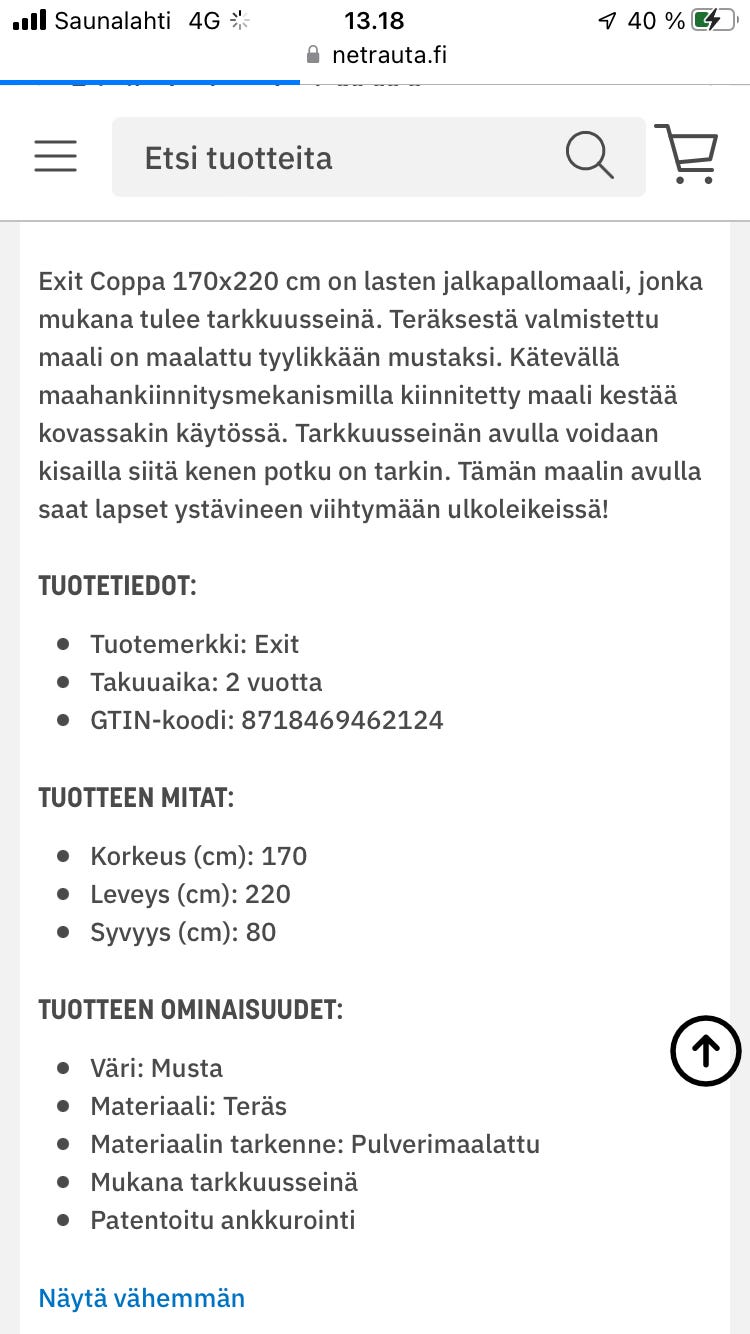
Task: Tap the scroll-to-top arrow button
Action: pyautogui.click(x=706, y=1051)
